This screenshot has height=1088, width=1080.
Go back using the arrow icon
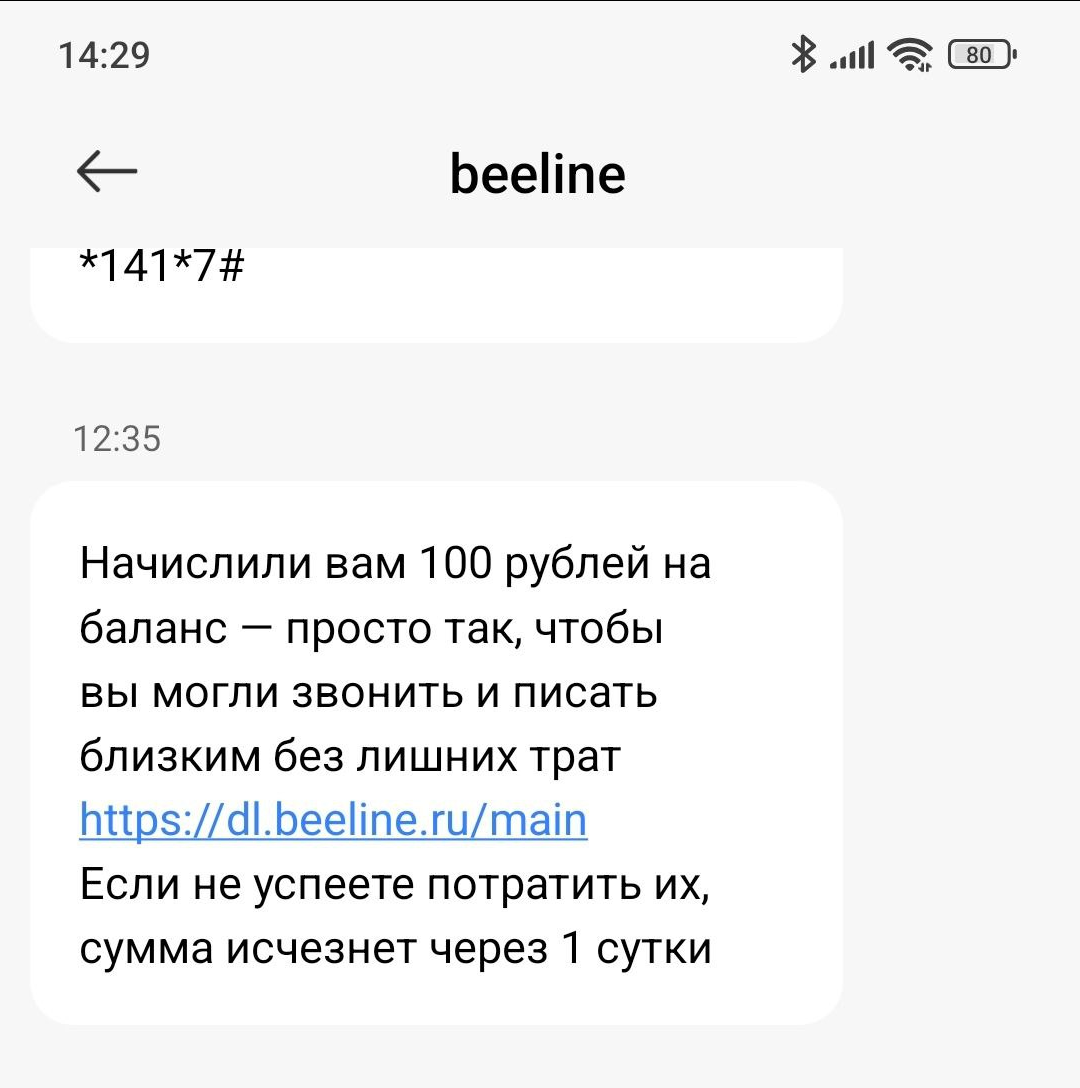(x=107, y=172)
